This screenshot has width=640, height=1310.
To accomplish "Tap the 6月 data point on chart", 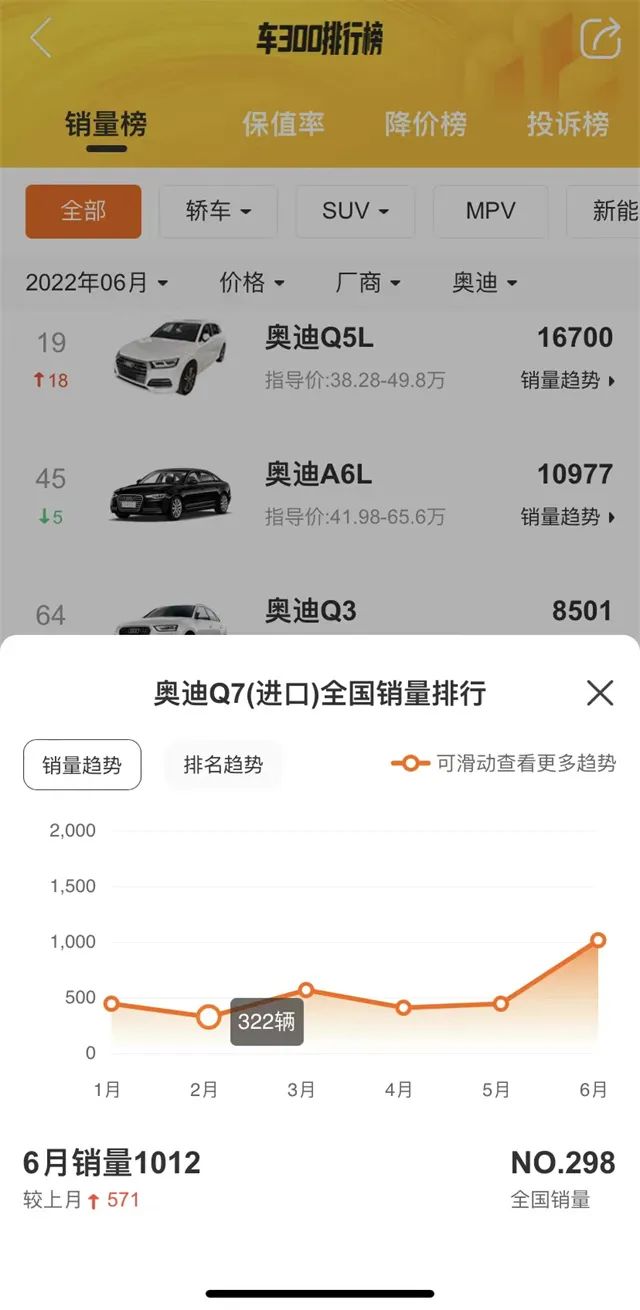I will pyautogui.click(x=598, y=940).
